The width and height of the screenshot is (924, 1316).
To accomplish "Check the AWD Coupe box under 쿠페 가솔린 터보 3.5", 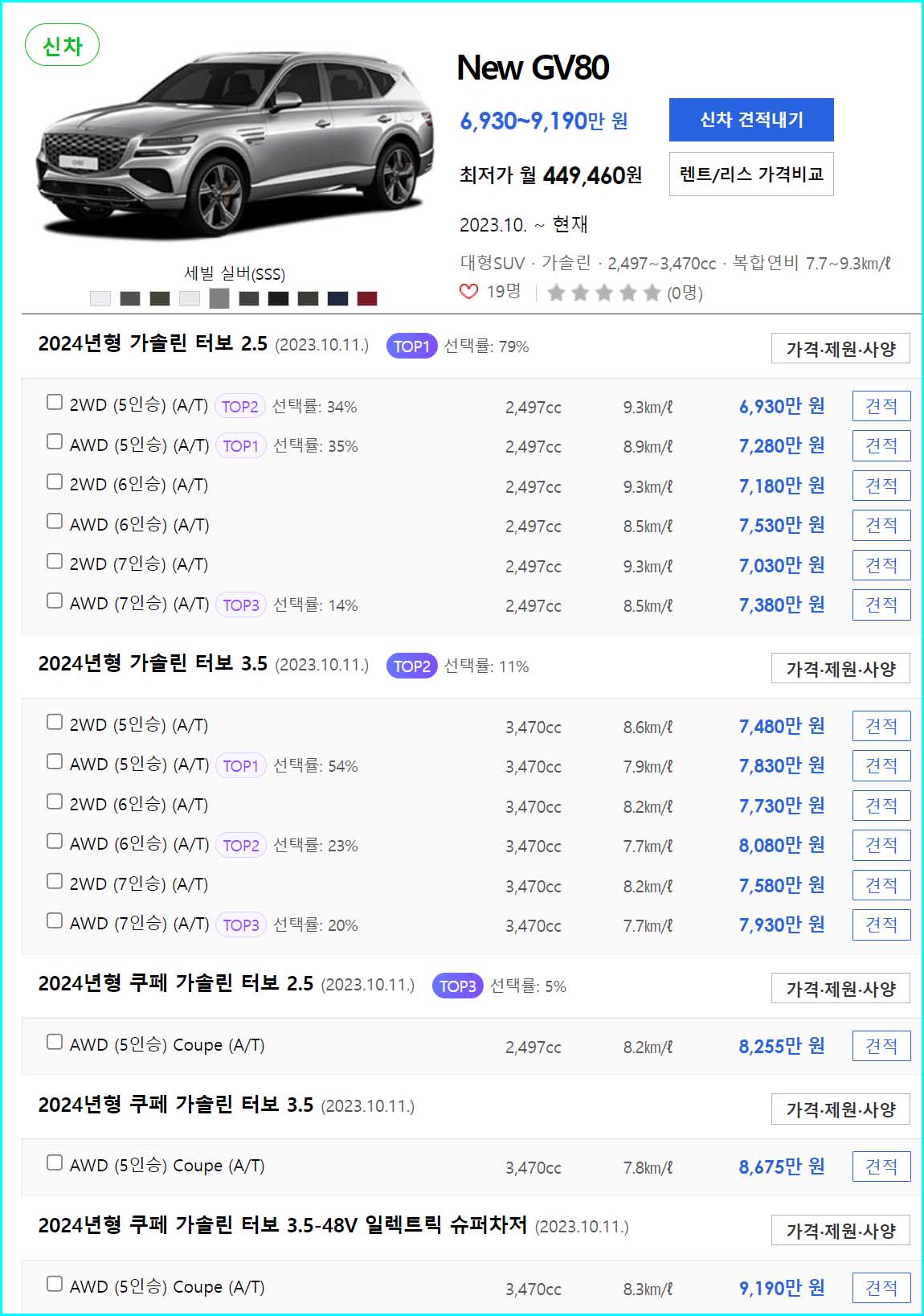I will (x=54, y=1162).
